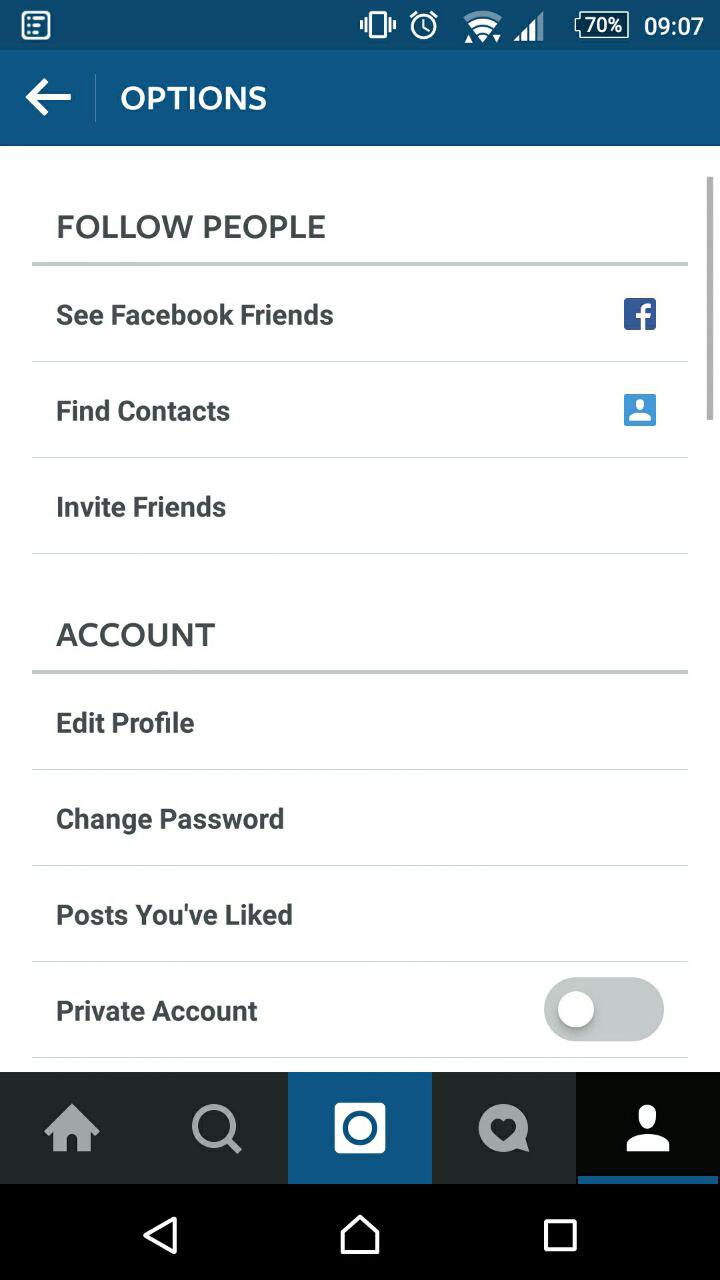This screenshot has height=1280, width=720.
Task: Switch to the Home feed tab
Action: (72, 1128)
